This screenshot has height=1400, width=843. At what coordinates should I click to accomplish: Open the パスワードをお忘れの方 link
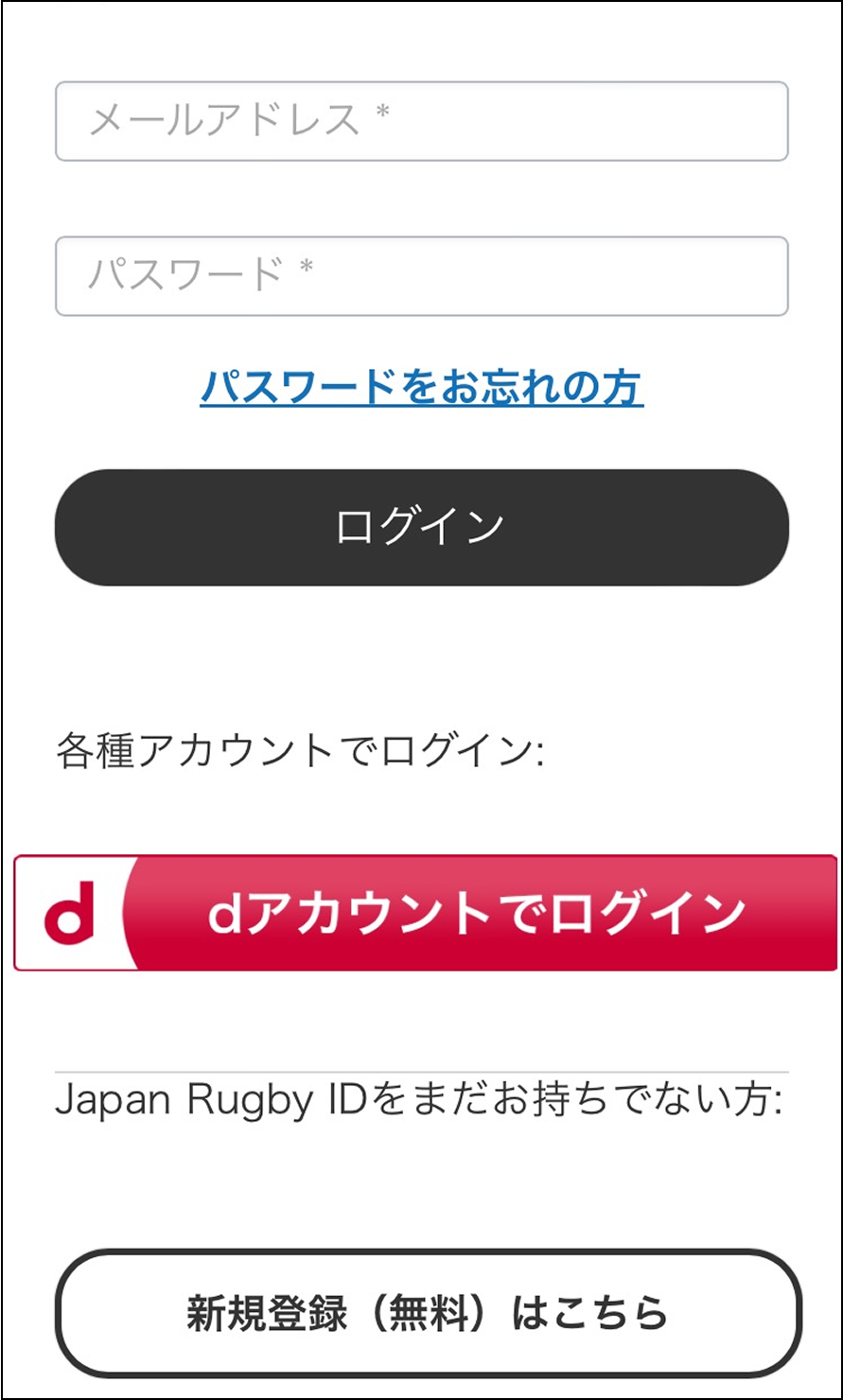422,387
